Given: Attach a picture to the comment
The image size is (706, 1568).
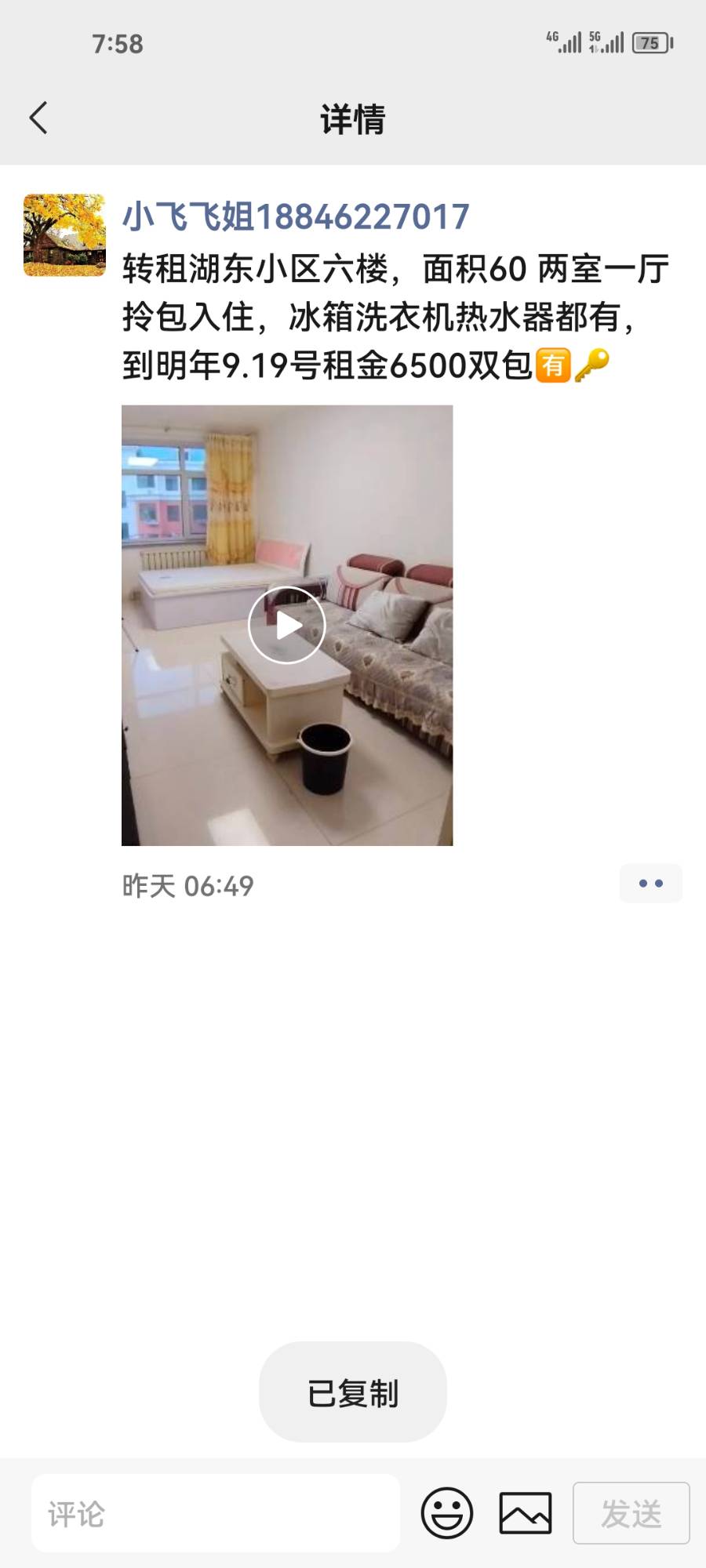Looking at the screenshot, I should (x=526, y=1513).
